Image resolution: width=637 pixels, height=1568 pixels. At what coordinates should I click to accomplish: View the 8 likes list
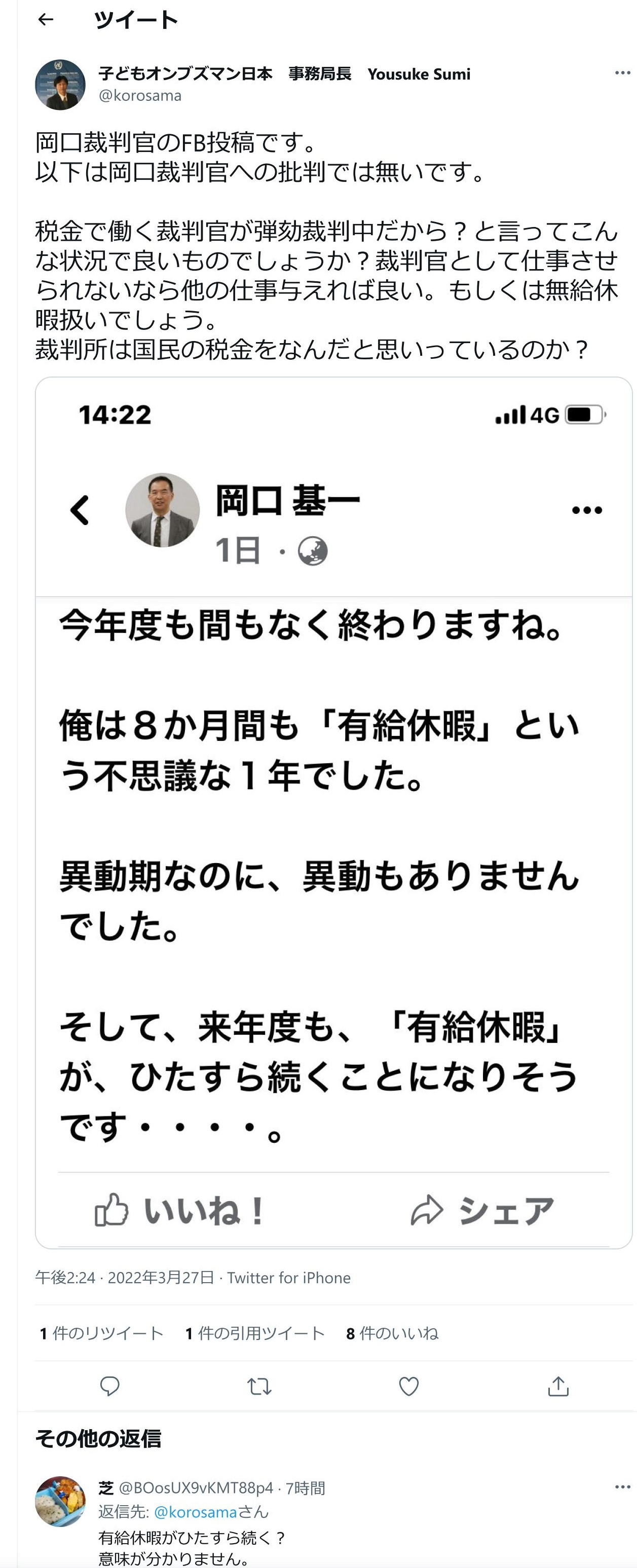[x=392, y=1333]
